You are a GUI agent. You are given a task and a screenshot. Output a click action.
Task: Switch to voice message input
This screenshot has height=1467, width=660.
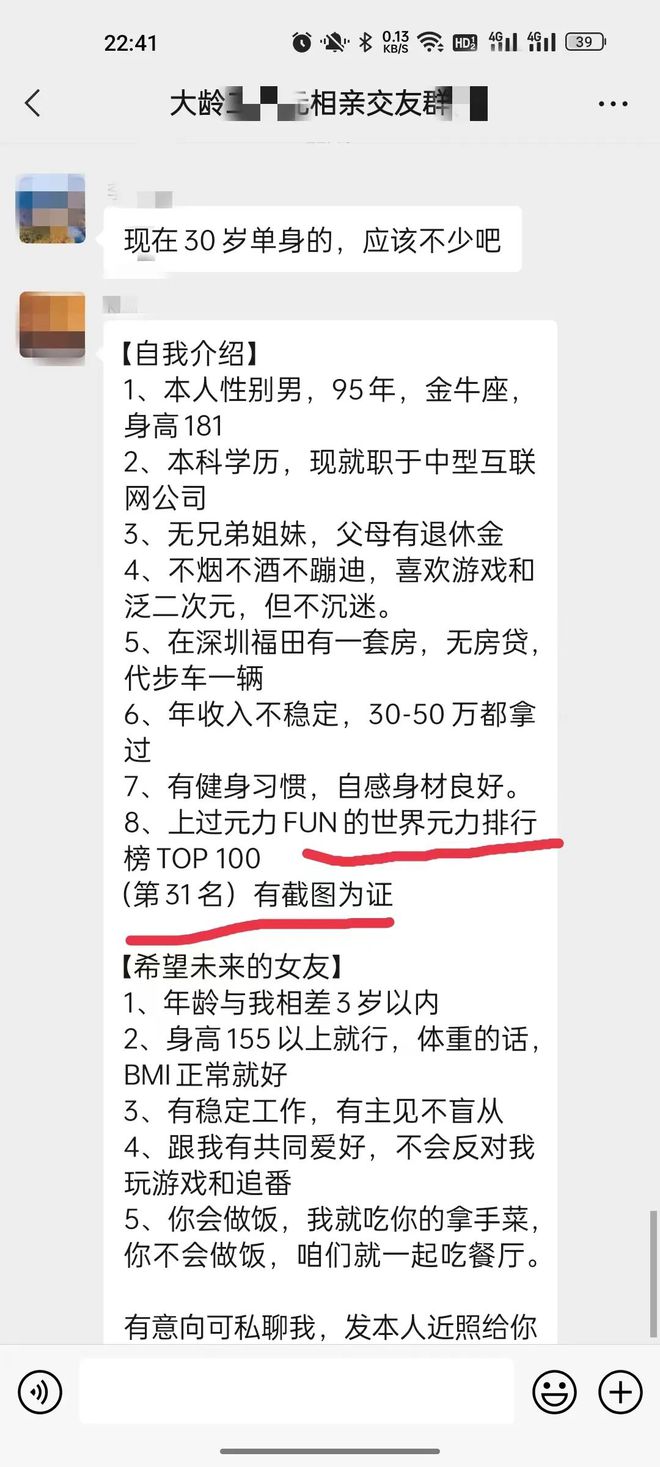coord(40,1391)
